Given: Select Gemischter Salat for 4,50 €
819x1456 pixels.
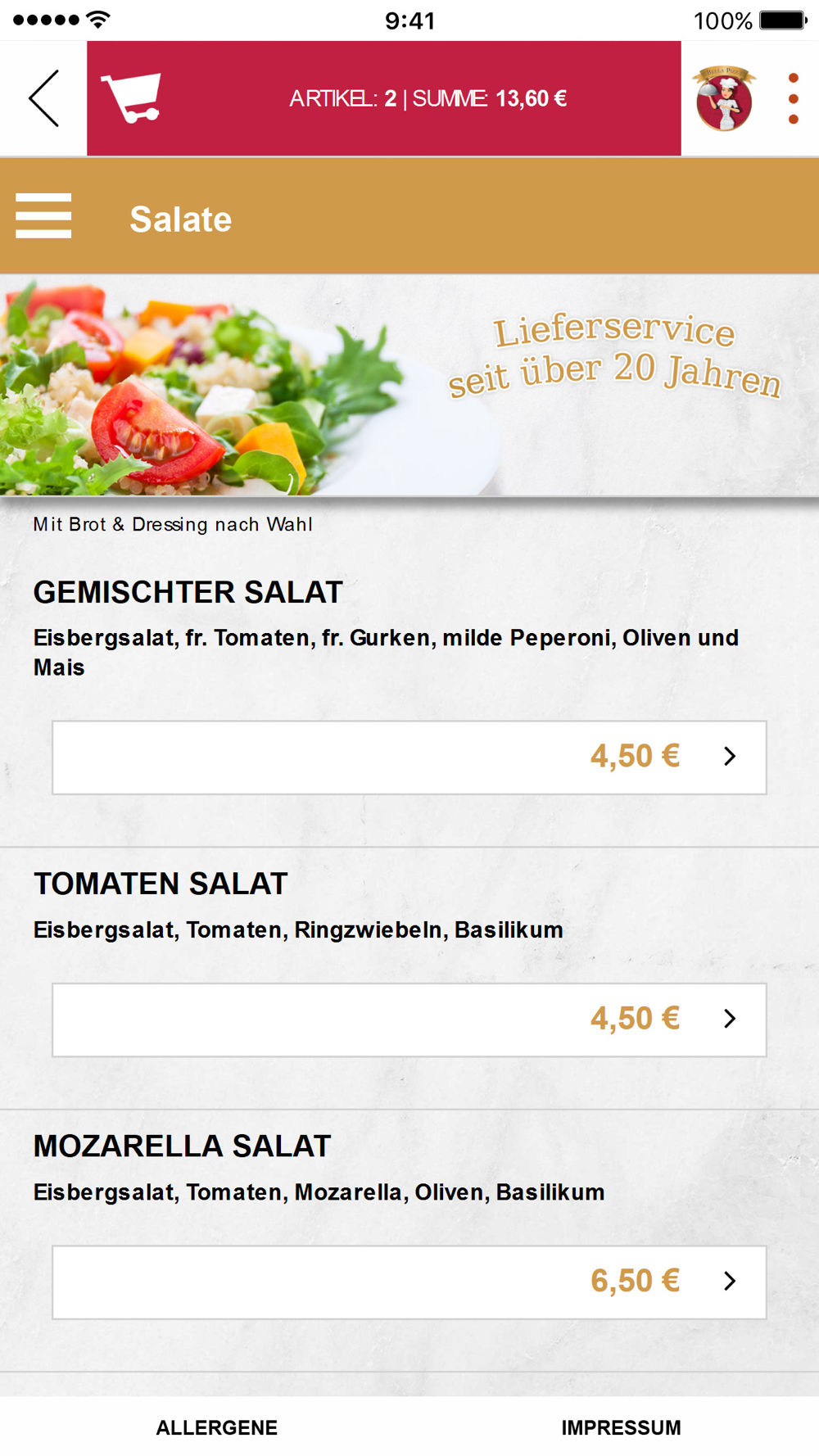Looking at the screenshot, I should 409,757.
